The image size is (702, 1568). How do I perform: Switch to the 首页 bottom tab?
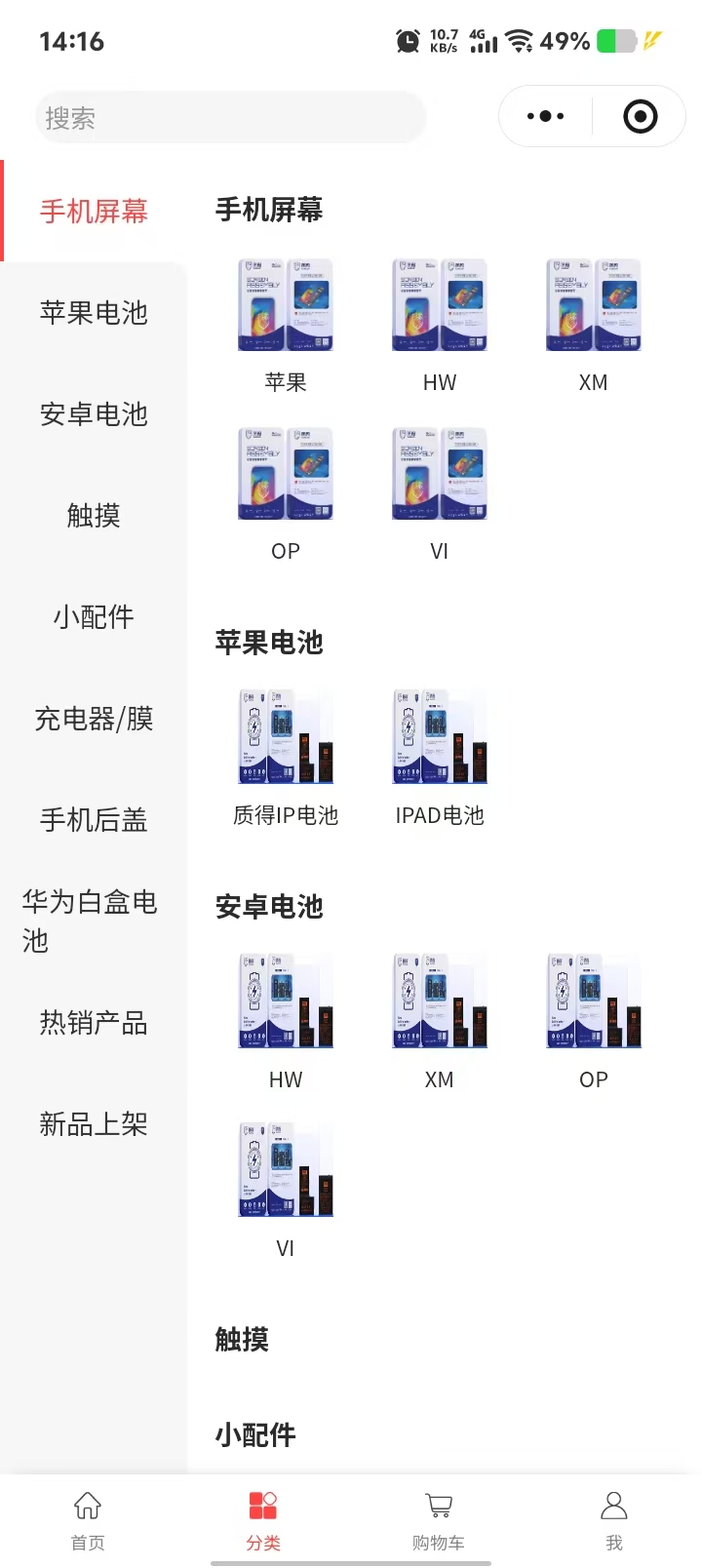tap(88, 1520)
